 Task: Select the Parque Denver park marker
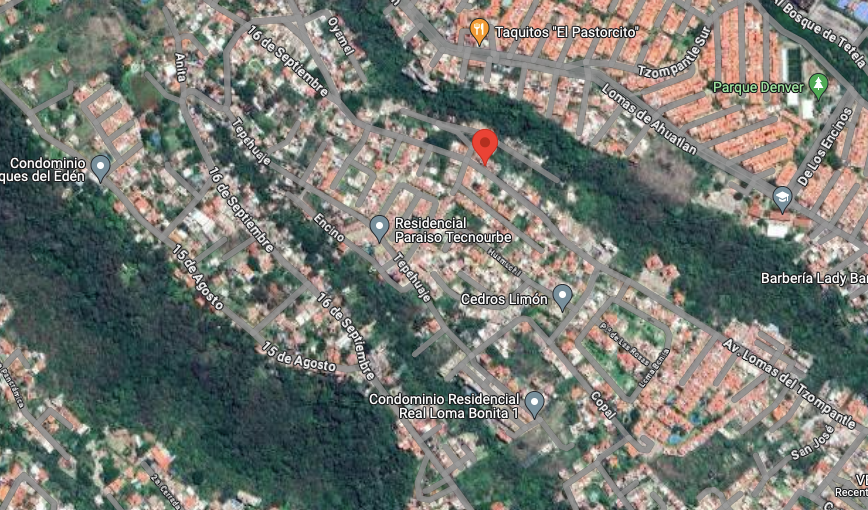(x=818, y=87)
